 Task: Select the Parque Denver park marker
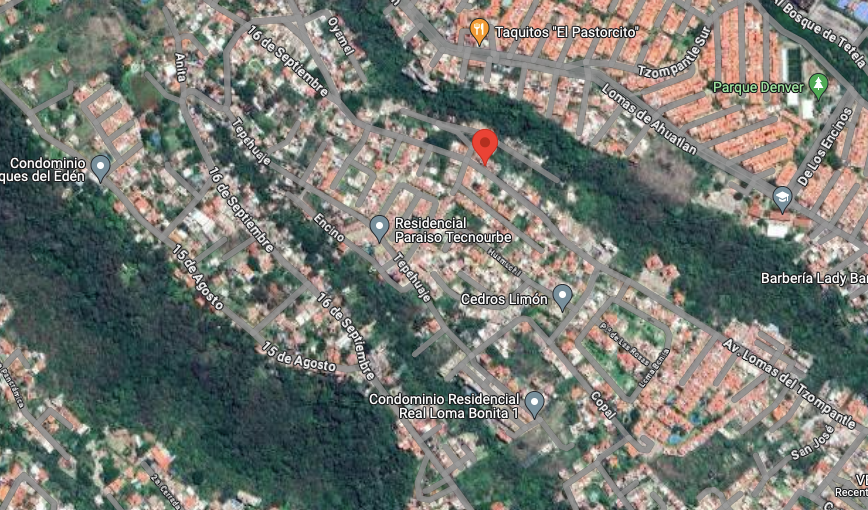(x=818, y=87)
